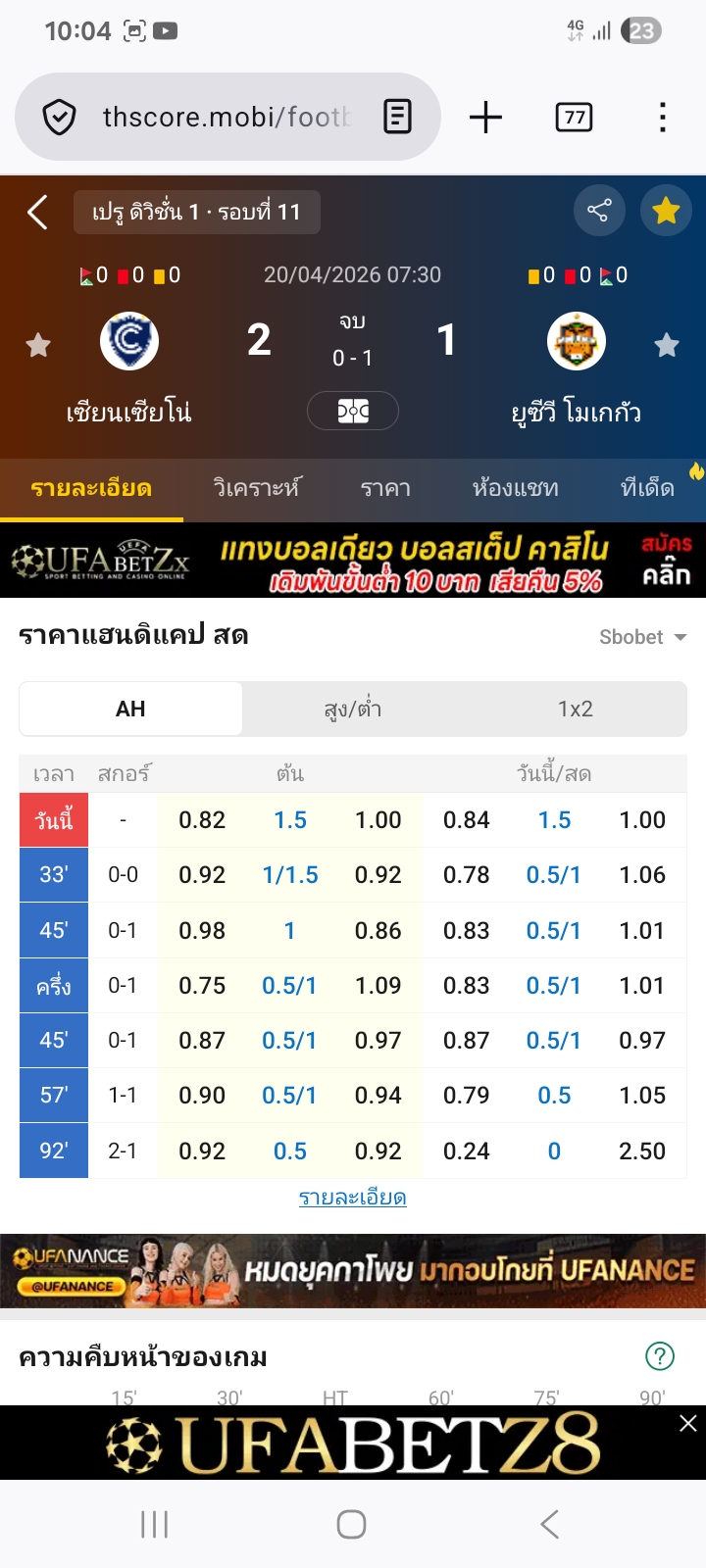Toggle the yellow favorite star in header

coord(666,210)
